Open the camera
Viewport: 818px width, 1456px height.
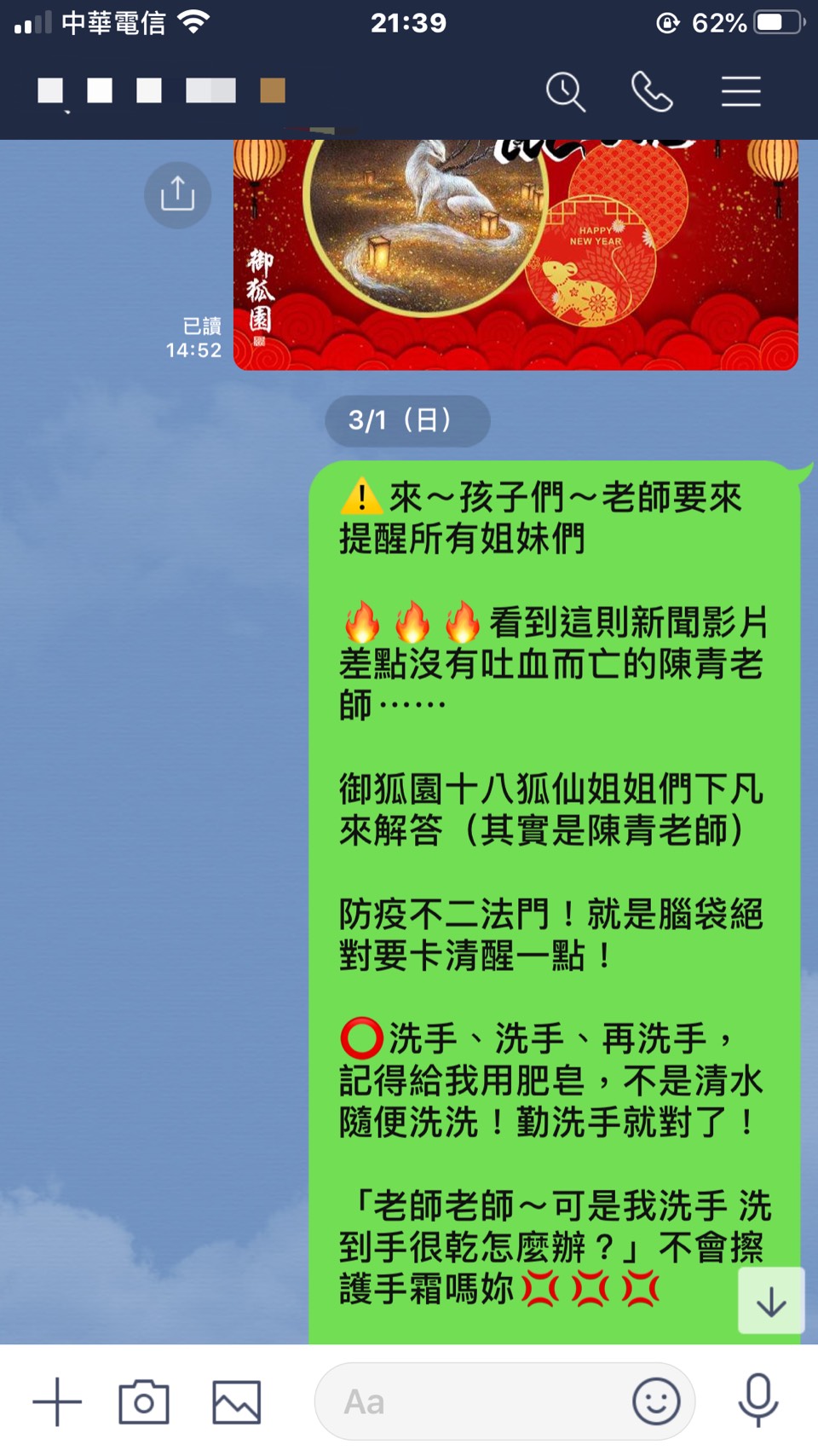click(144, 1401)
